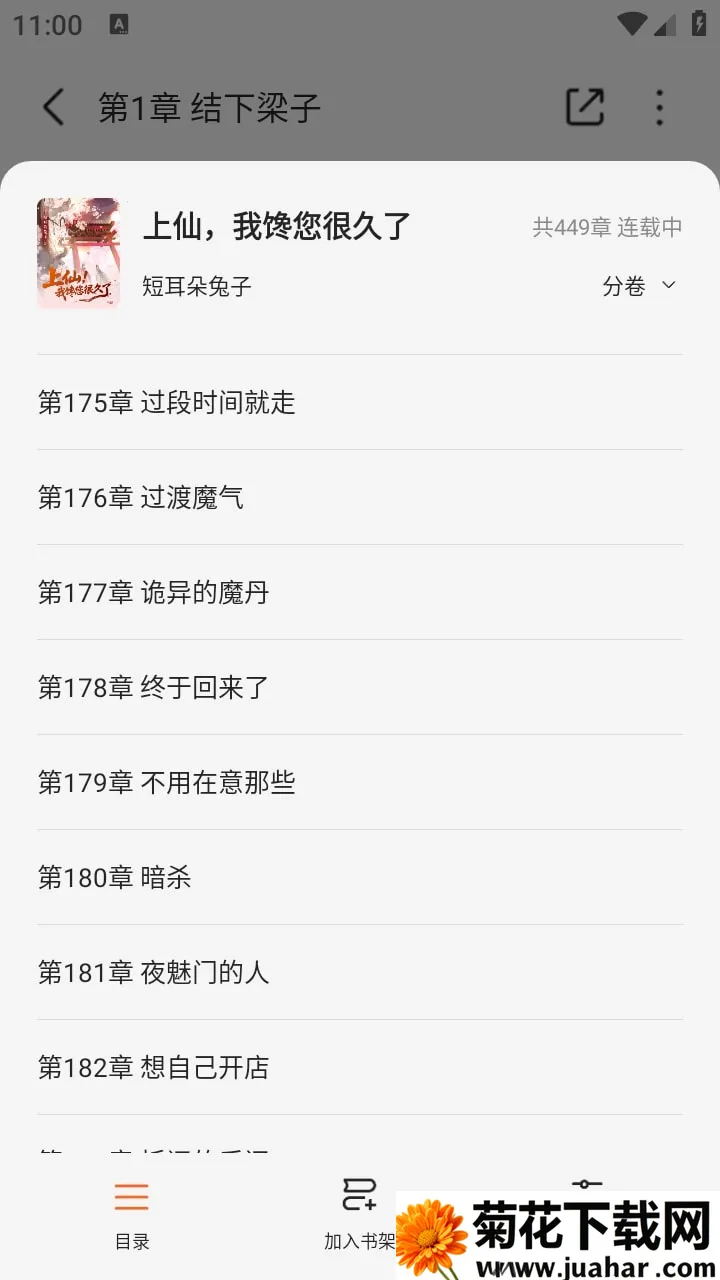Open chapter 第178章 终于回来了

[x=154, y=688]
